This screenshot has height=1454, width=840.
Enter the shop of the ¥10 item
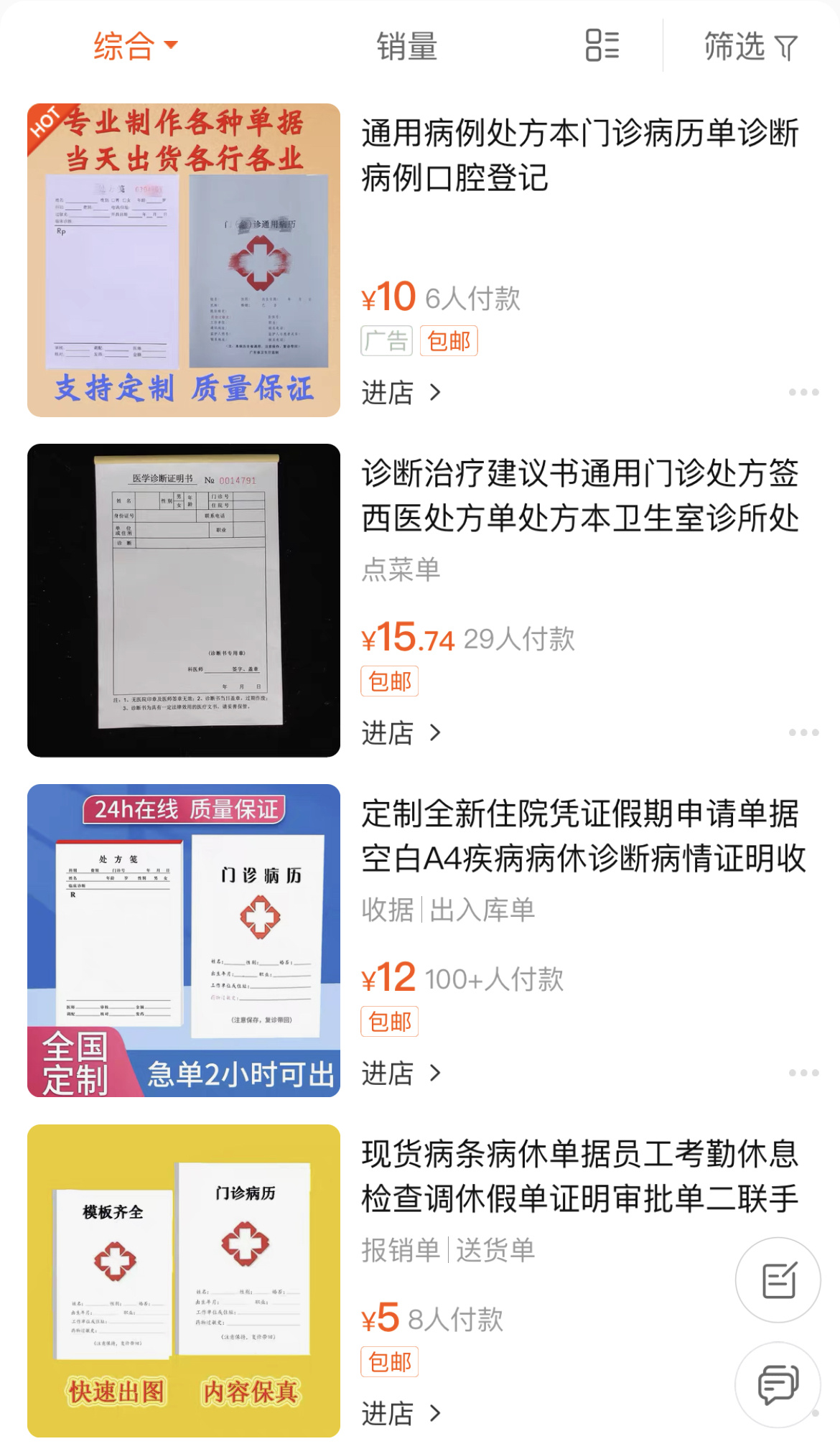click(x=401, y=393)
